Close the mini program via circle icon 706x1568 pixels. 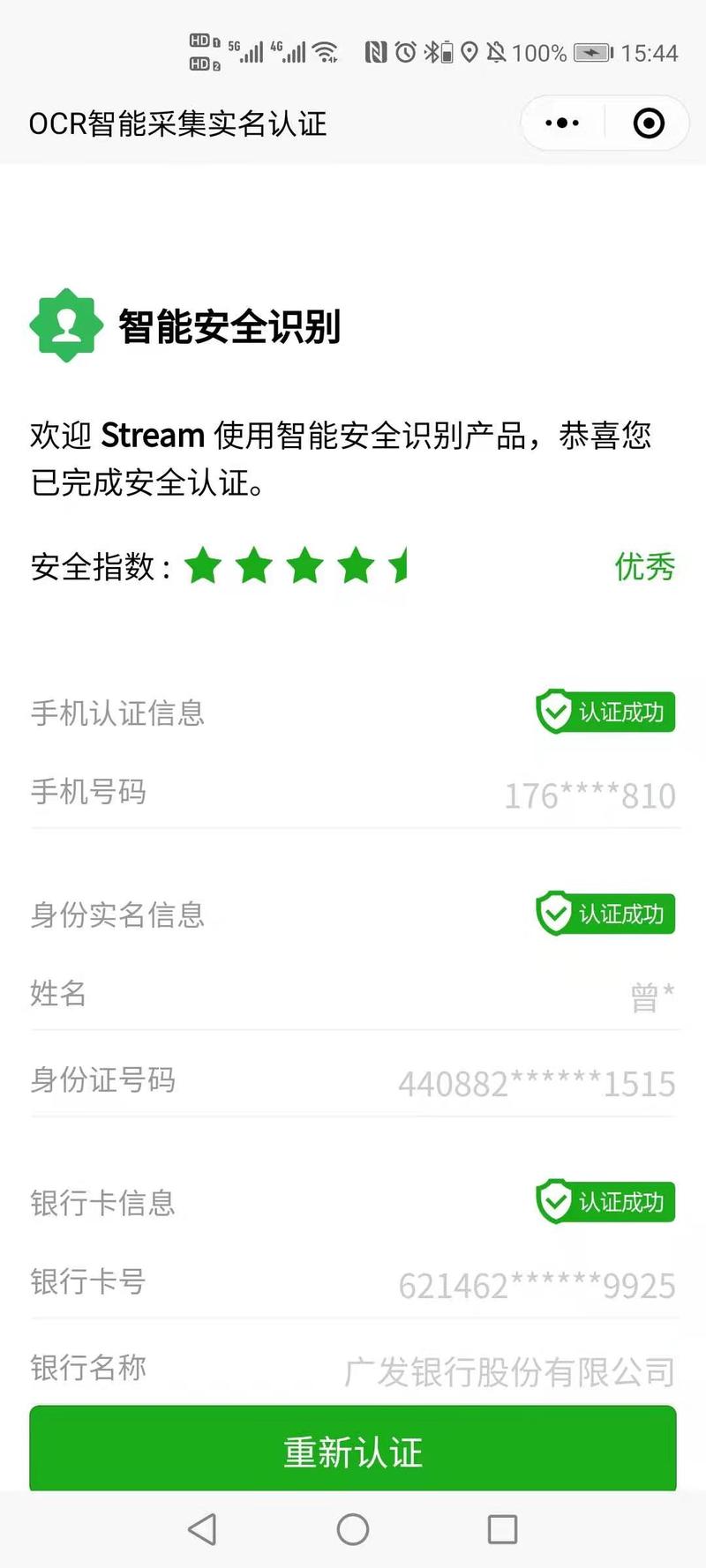(x=649, y=123)
